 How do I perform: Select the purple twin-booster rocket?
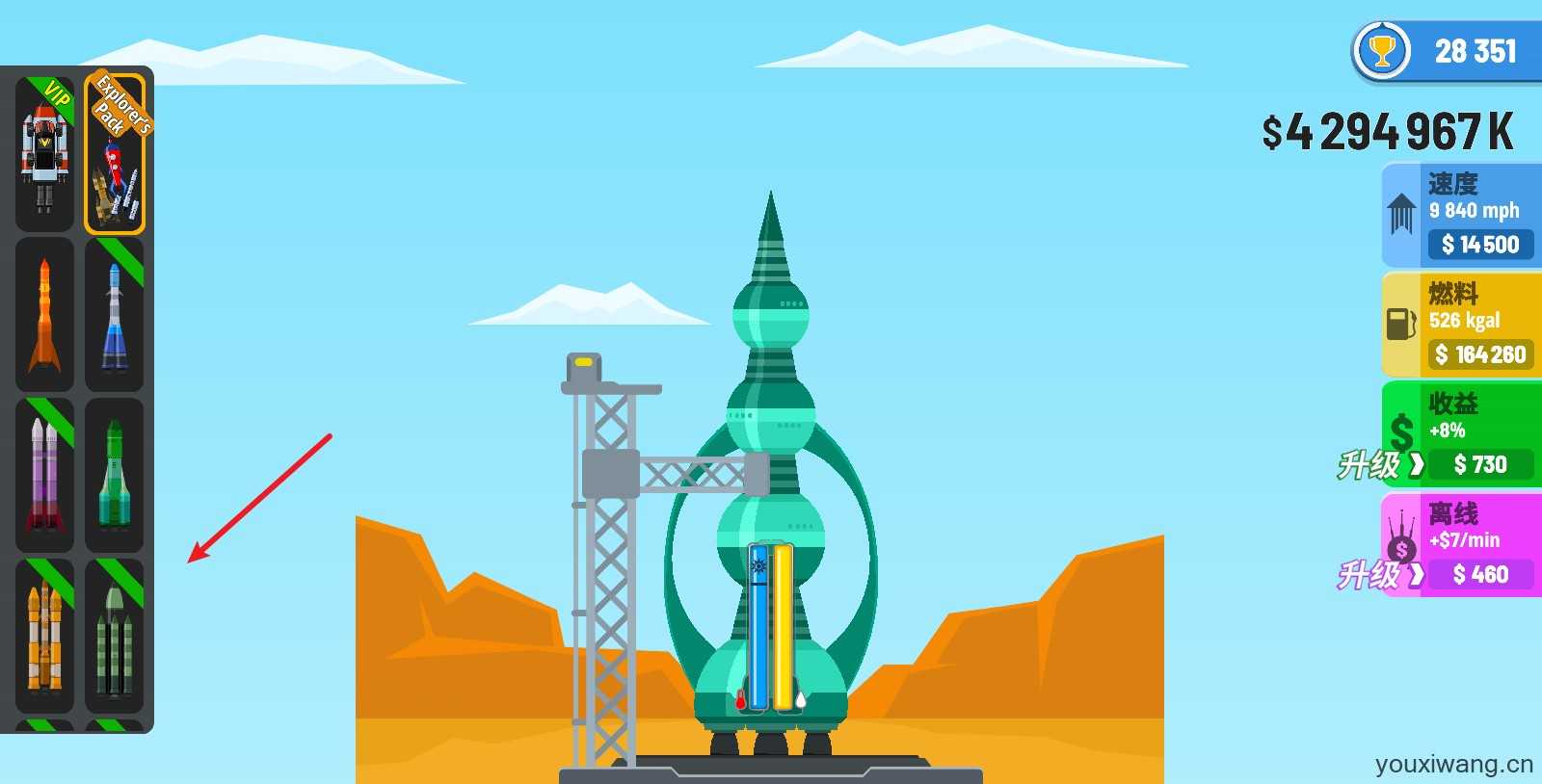(x=44, y=476)
